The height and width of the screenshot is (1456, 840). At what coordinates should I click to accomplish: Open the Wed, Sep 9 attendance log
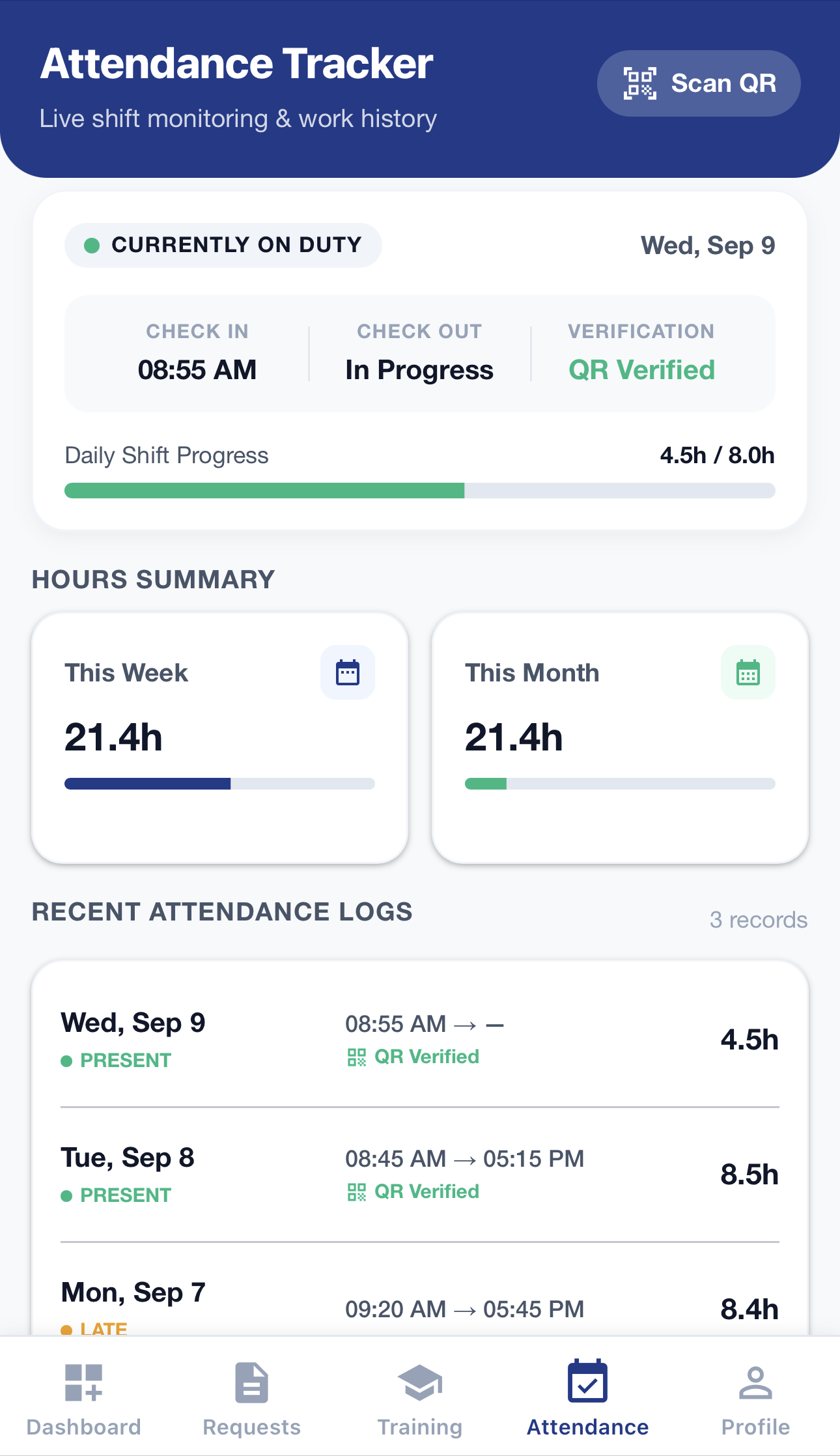point(420,1040)
